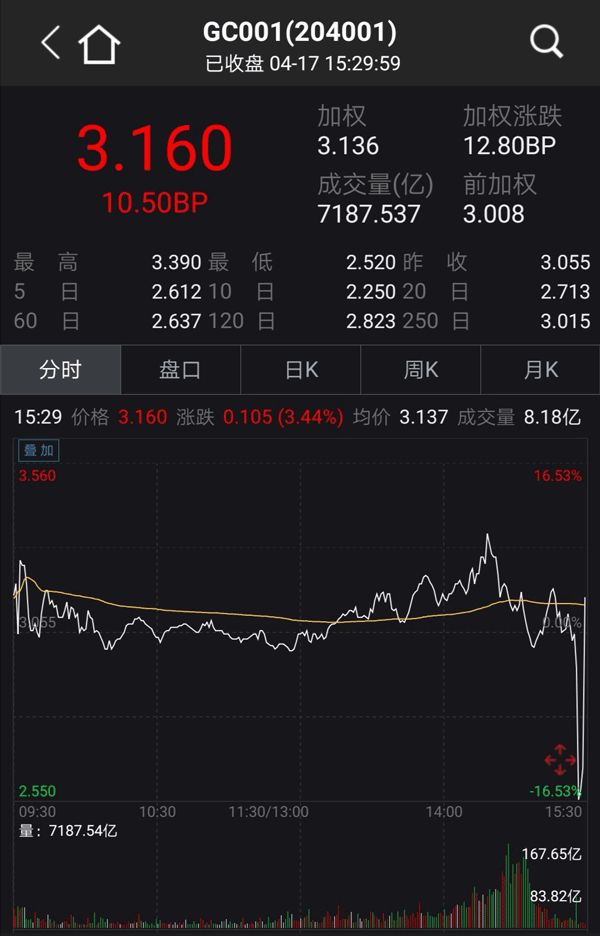Open the 月K chart tab
This screenshot has width=600, height=936.
541,370
